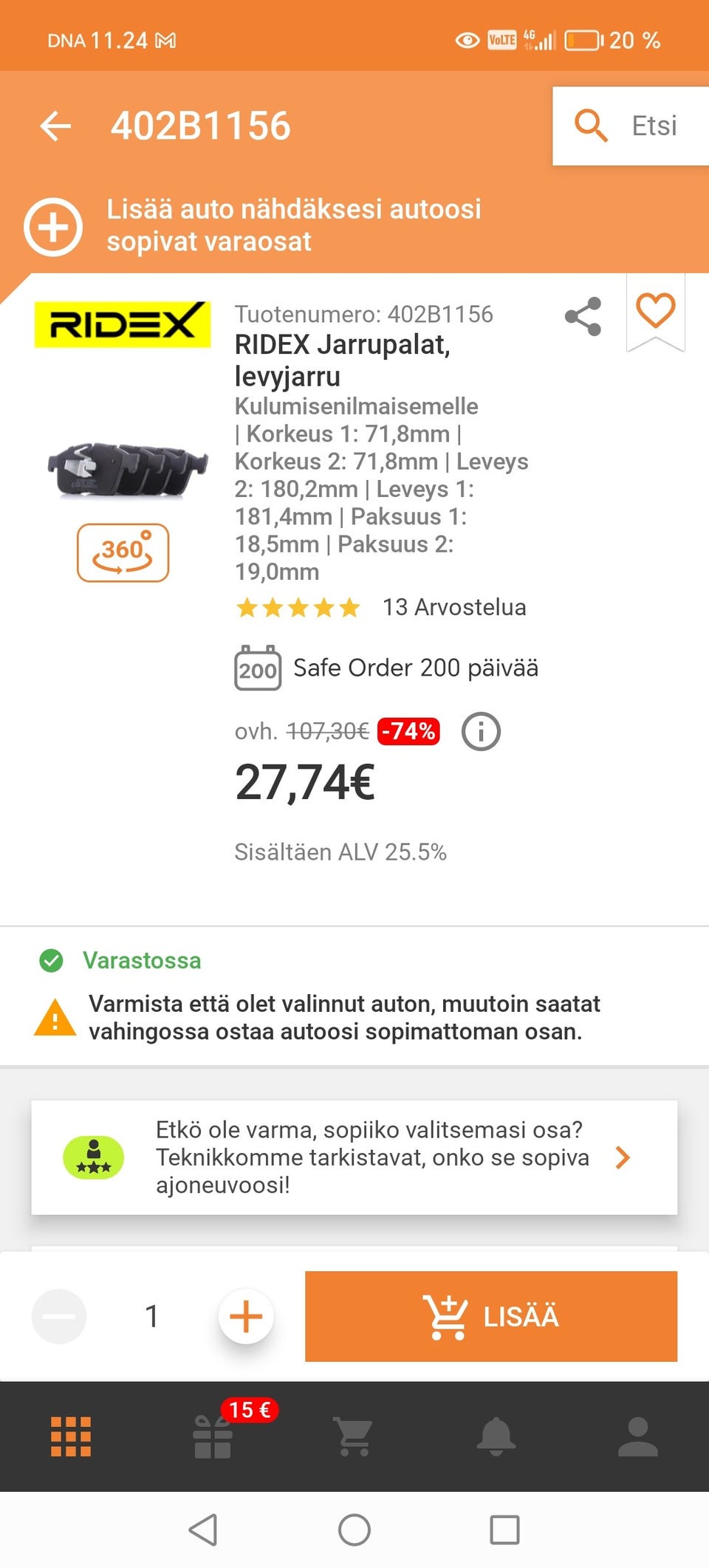Increase quantity with the plus stepper
The height and width of the screenshot is (1568, 709).
[245, 1315]
